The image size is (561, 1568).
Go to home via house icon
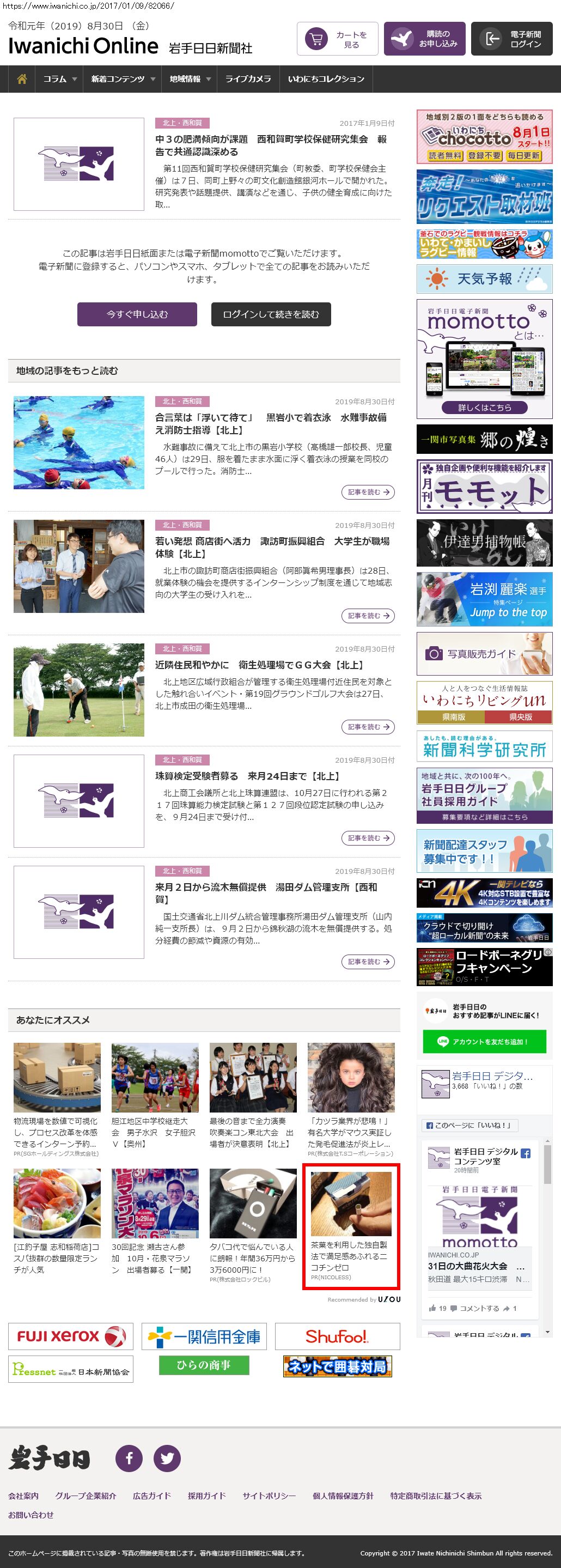pyautogui.click(x=22, y=79)
